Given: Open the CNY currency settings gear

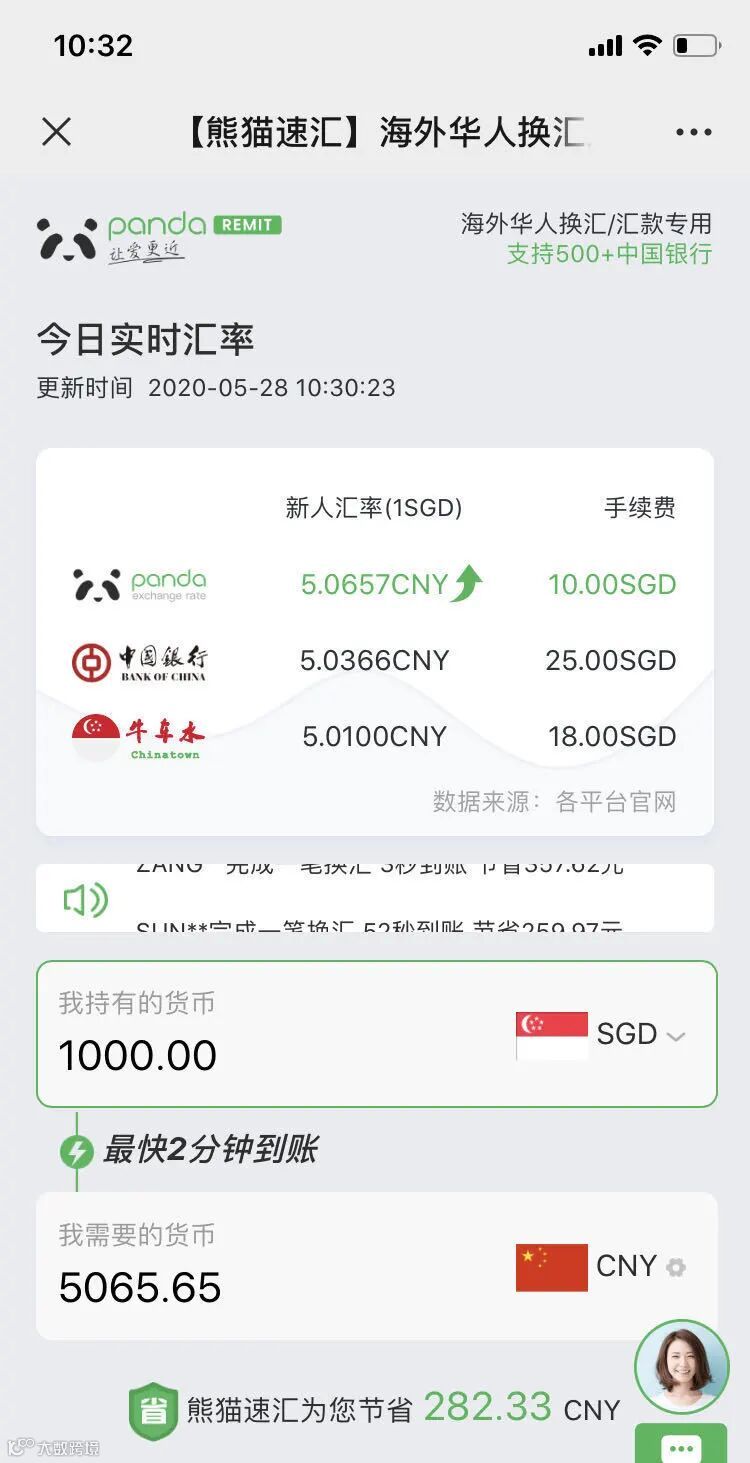Looking at the screenshot, I should [x=673, y=1268].
